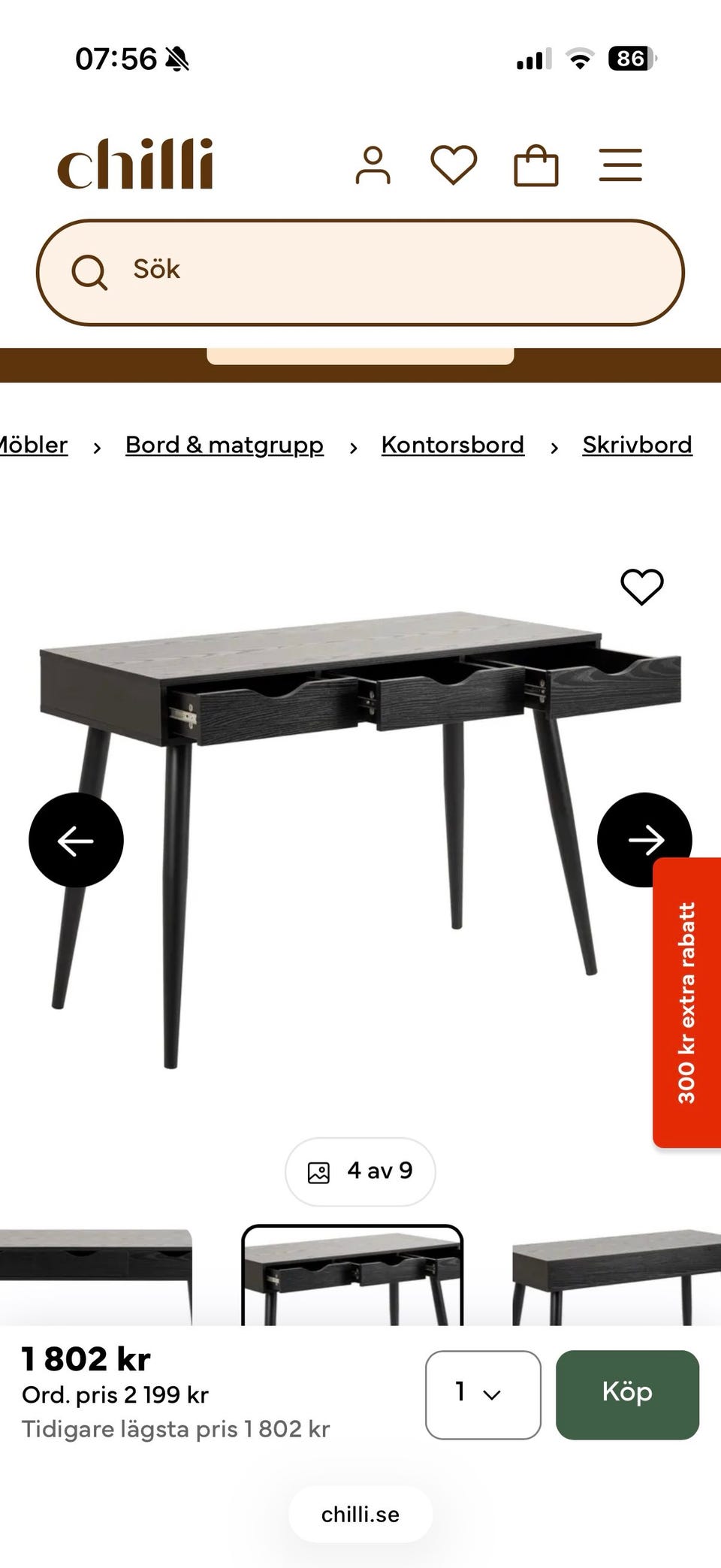Image resolution: width=721 pixels, height=1568 pixels.
Task: Click the previous image arrow on the product photo
Action: point(76,840)
